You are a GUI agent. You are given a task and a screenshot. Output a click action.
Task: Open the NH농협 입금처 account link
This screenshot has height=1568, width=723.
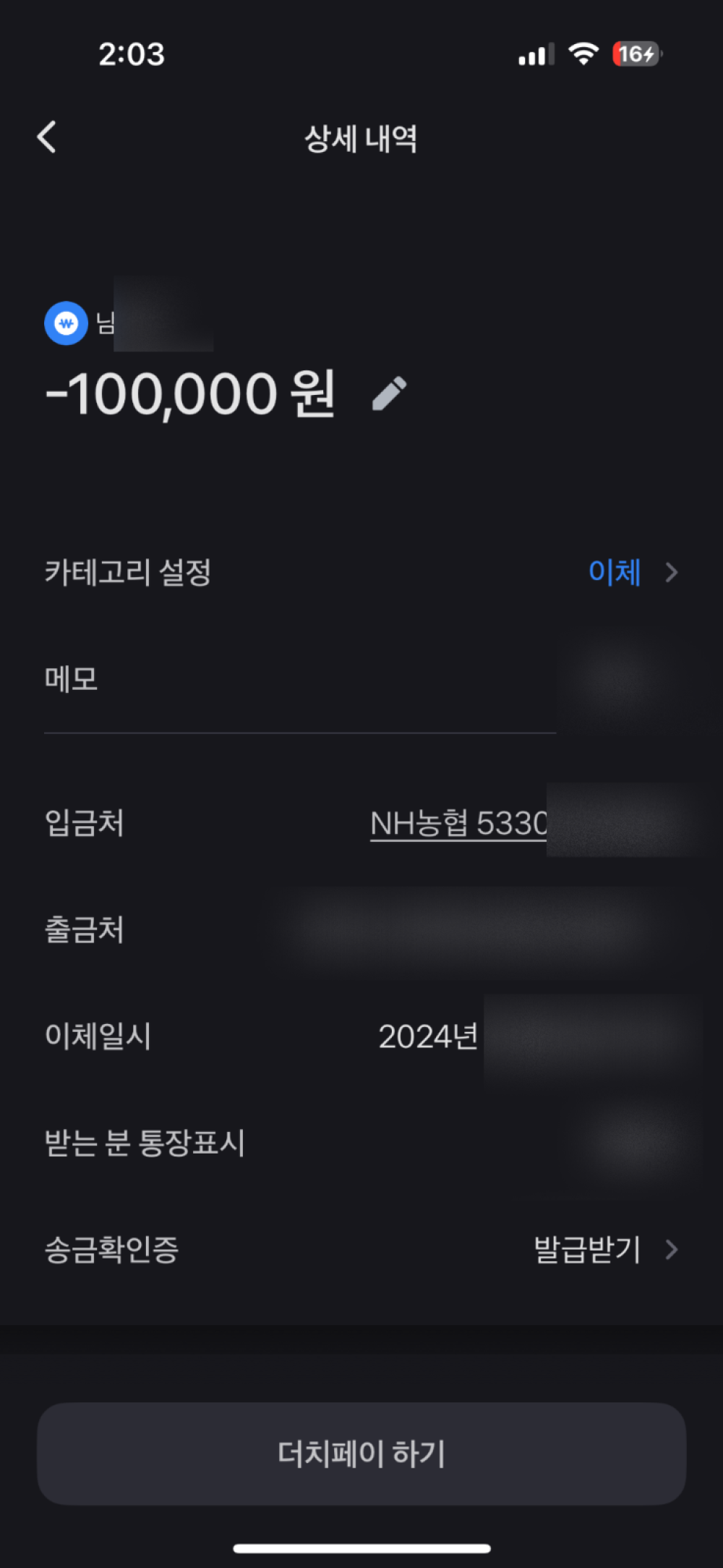click(458, 824)
